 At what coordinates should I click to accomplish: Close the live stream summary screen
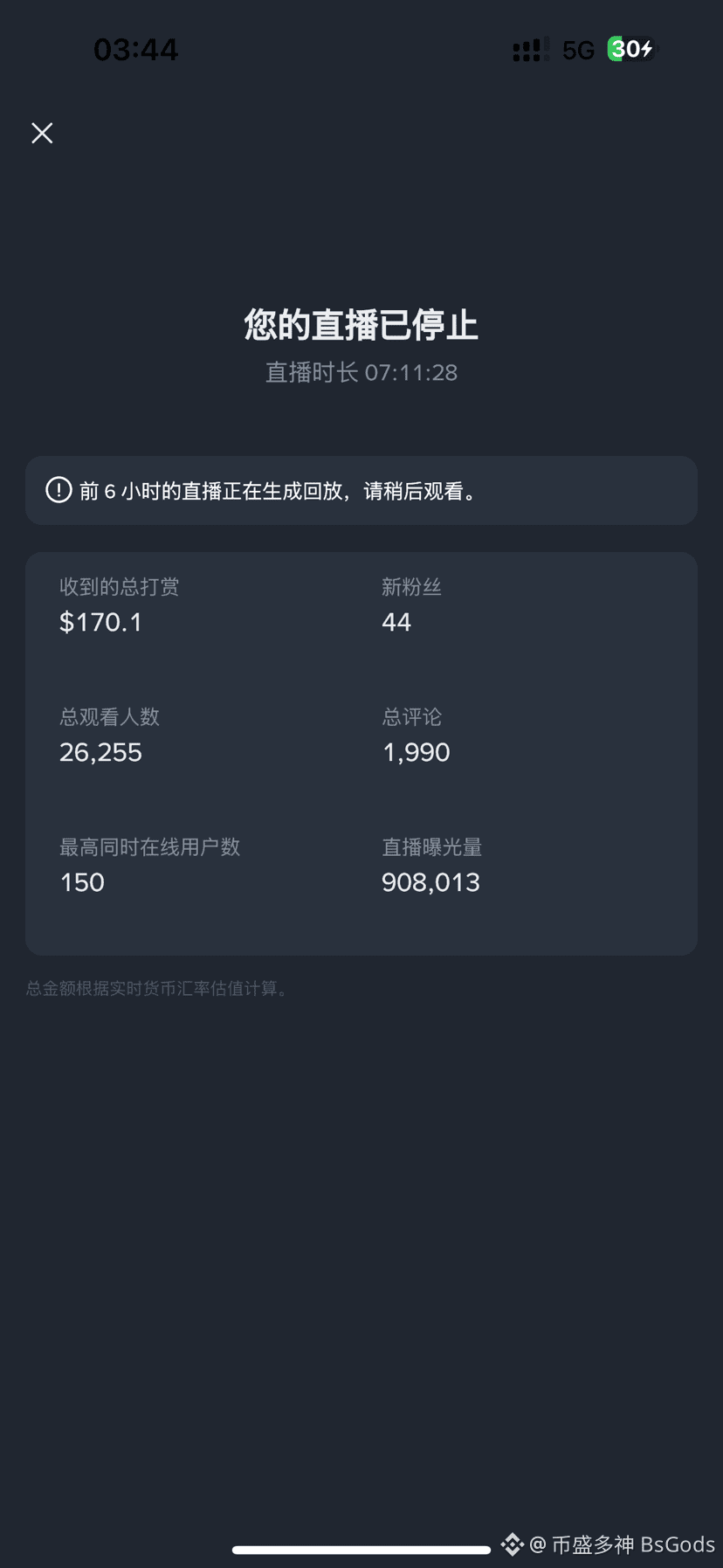[x=42, y=133]
